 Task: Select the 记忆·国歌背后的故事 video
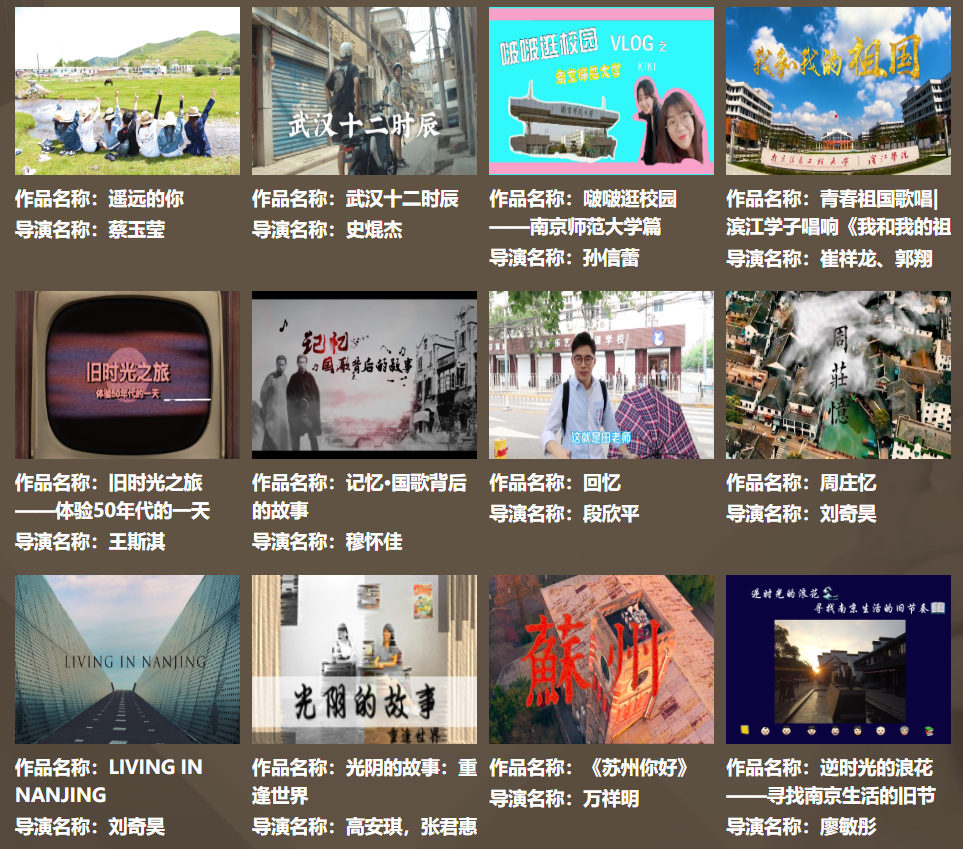[364, 375]
